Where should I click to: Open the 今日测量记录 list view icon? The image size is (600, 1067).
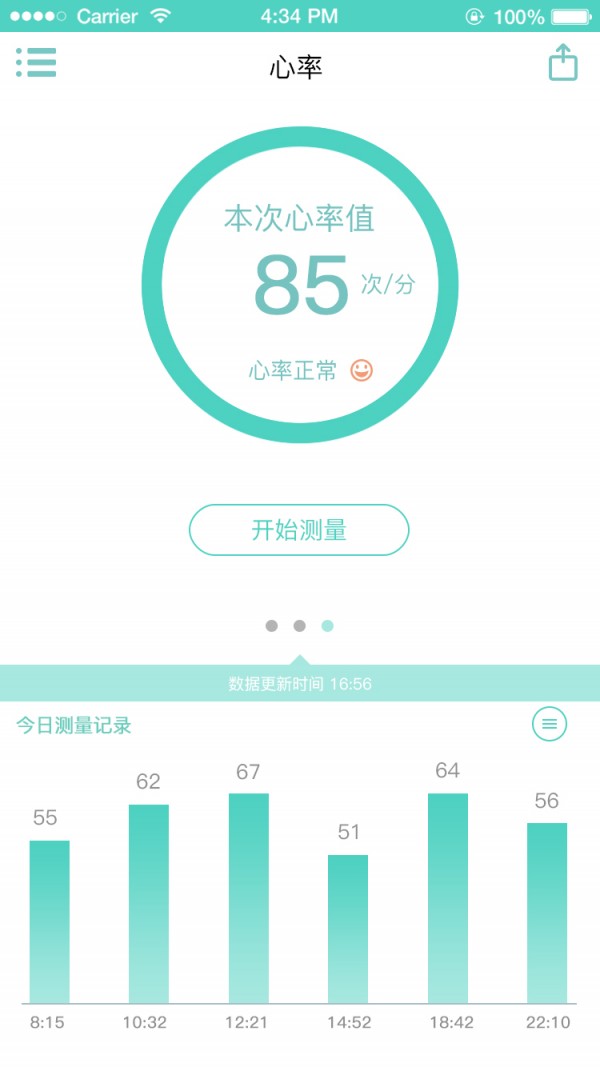(x=549, y=723)
